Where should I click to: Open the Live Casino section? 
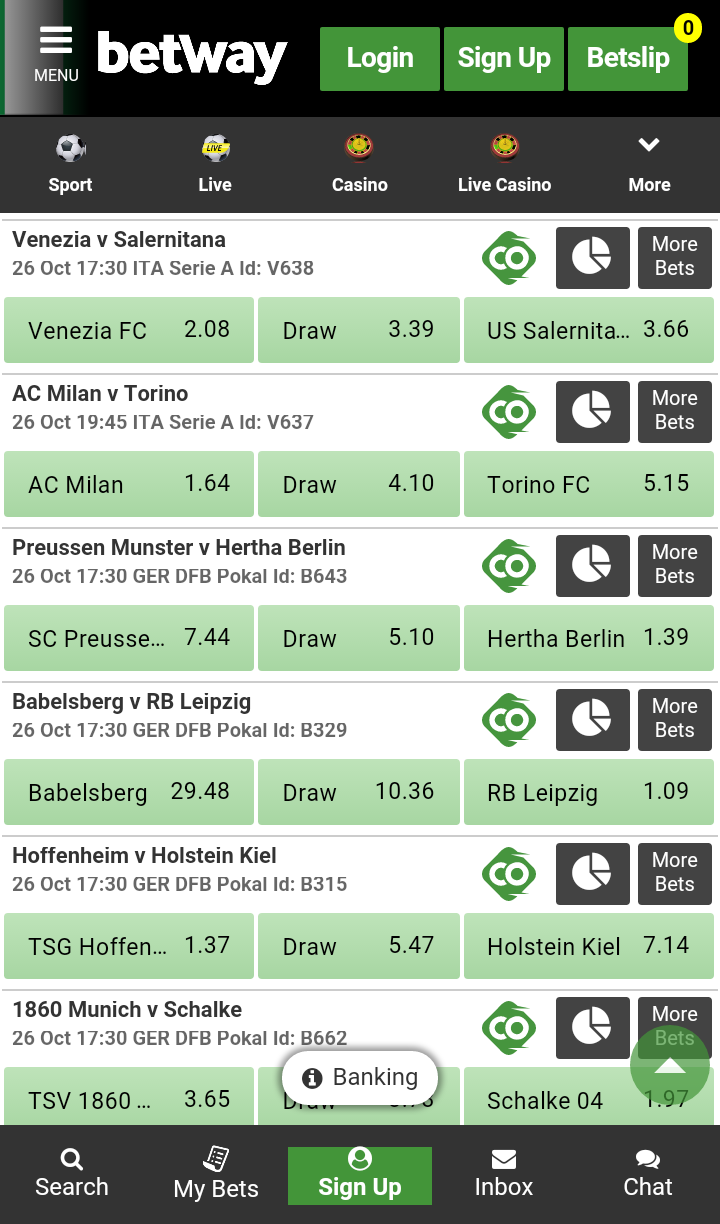point(504,164)
